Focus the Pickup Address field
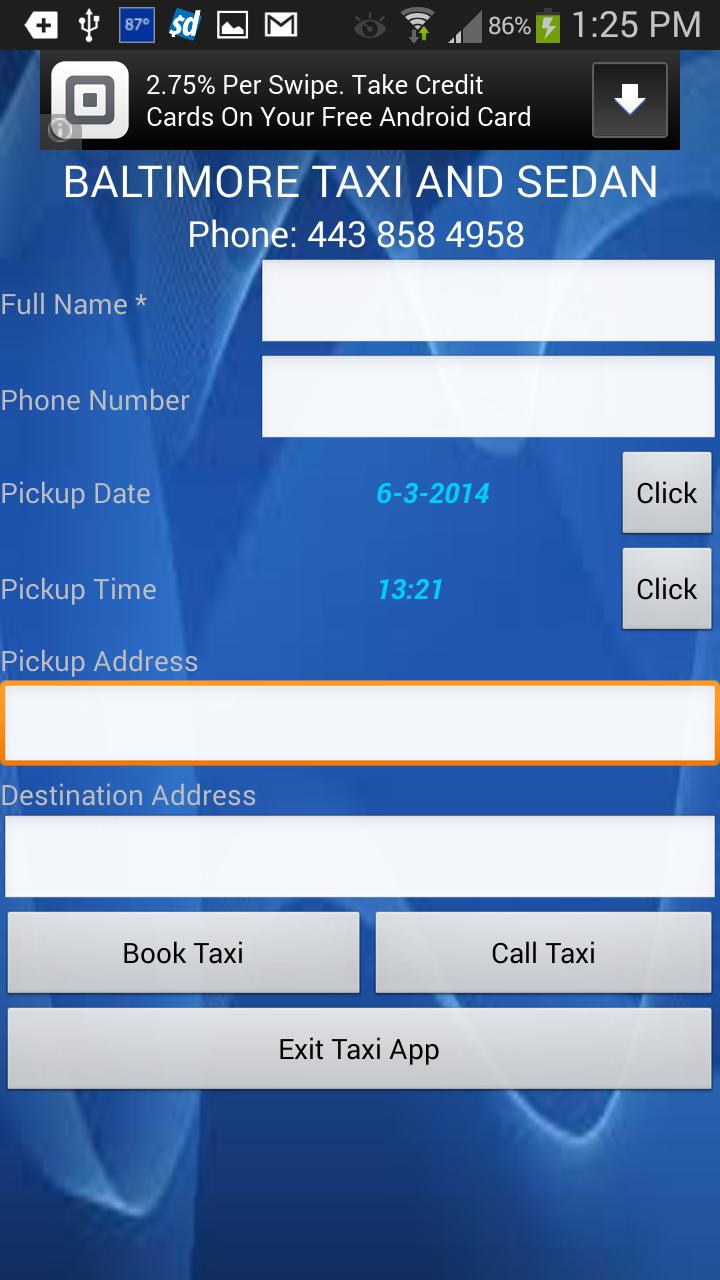The height and width of the screenshot is (1280, 720). coord(360,723)
